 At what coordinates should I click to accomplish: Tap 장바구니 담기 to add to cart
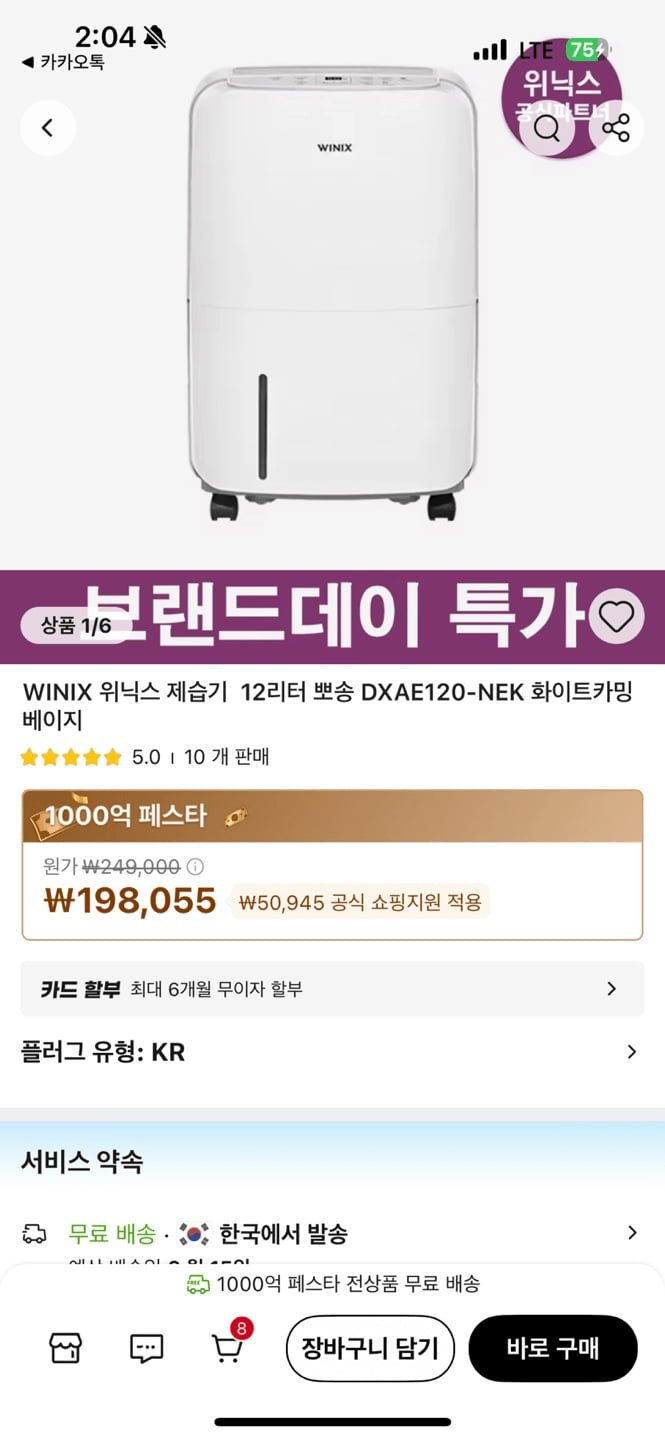coord(370,1348)
